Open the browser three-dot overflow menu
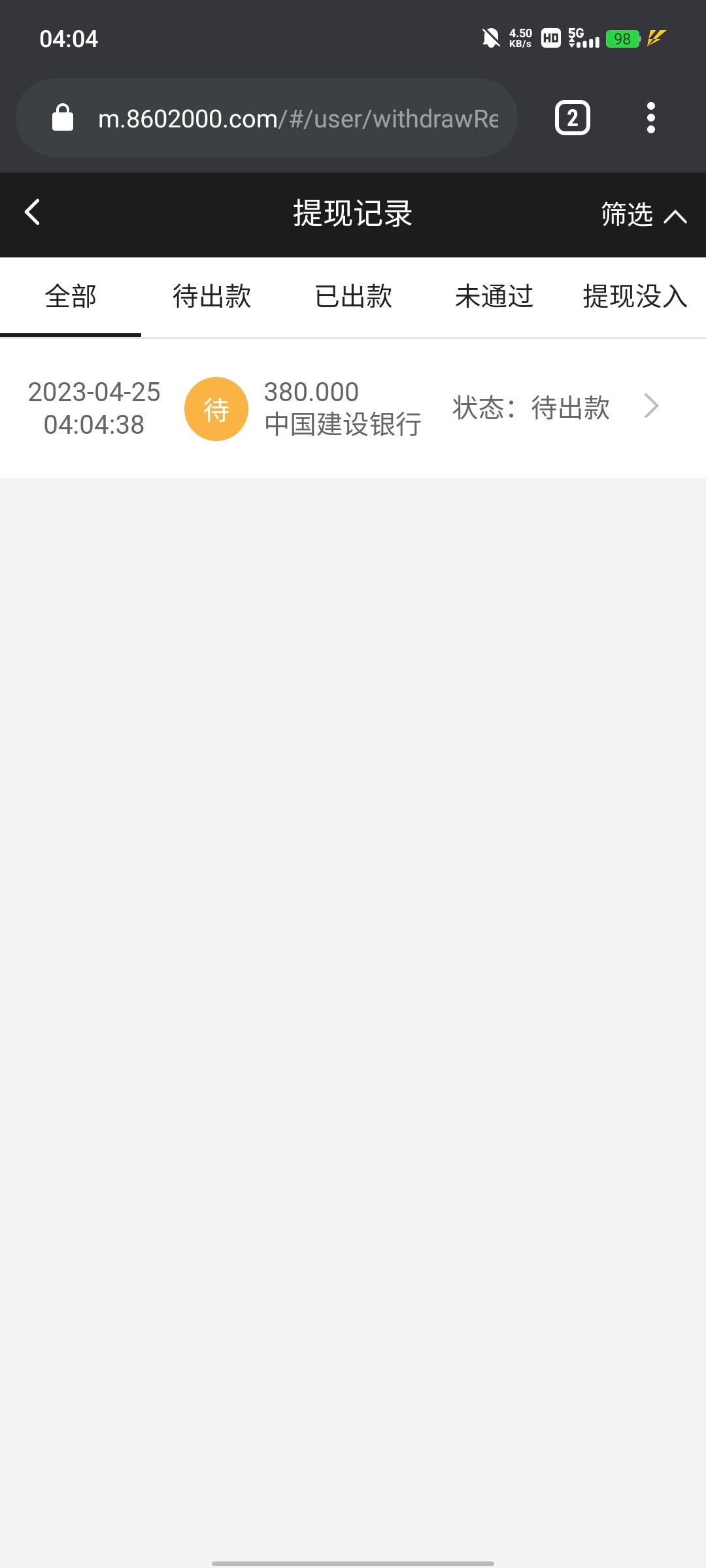The width and height of the screenshot is (706, 1568). click(x=650, y=118)
